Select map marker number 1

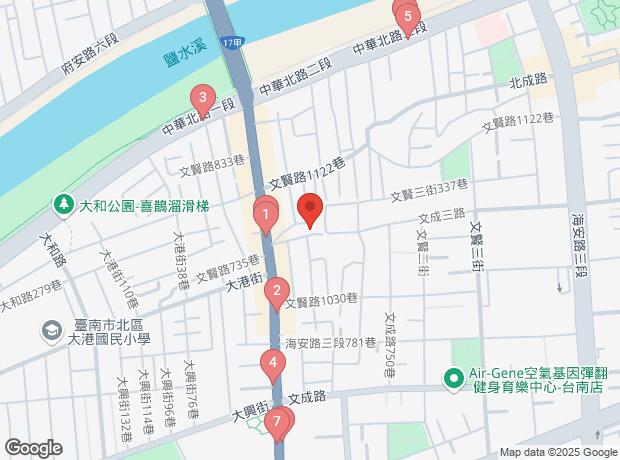(x=265, y=214)
